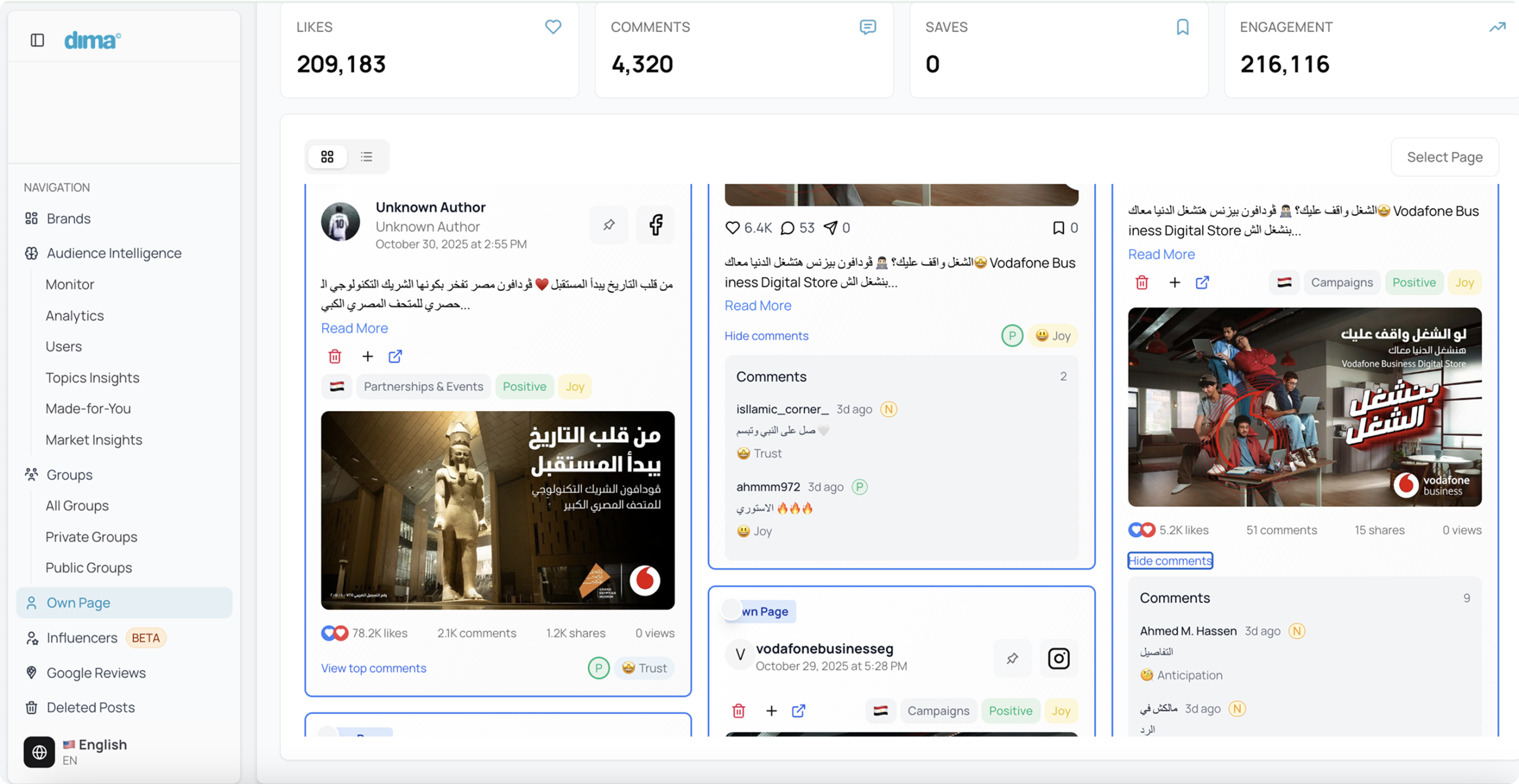Read More of museum partnership post
Image resolution: width=1519 pixels, height=784 pixels.
354,328
